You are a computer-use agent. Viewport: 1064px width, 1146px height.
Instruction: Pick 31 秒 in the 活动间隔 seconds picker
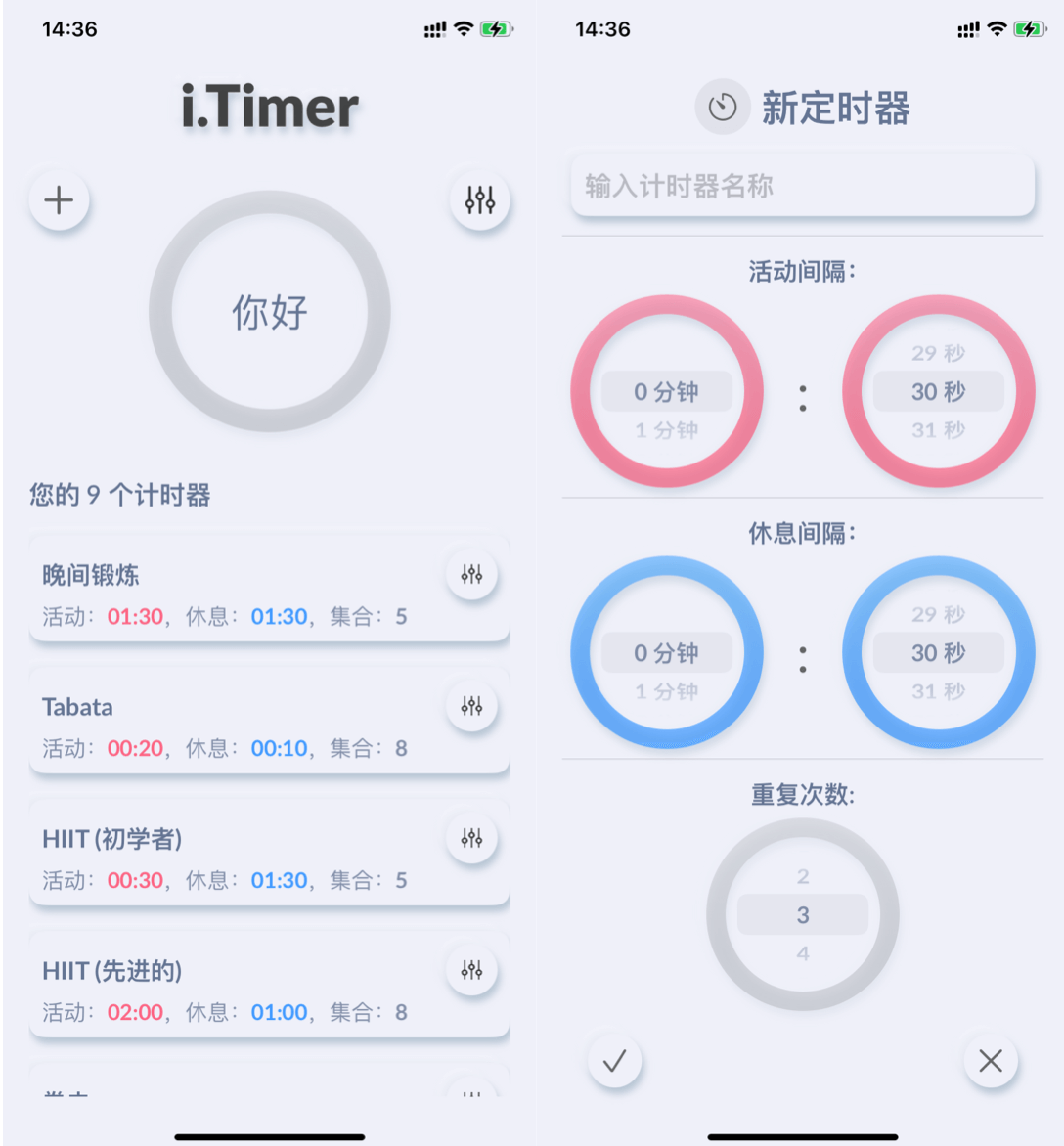pyautogui.click(x=938, y=430)
